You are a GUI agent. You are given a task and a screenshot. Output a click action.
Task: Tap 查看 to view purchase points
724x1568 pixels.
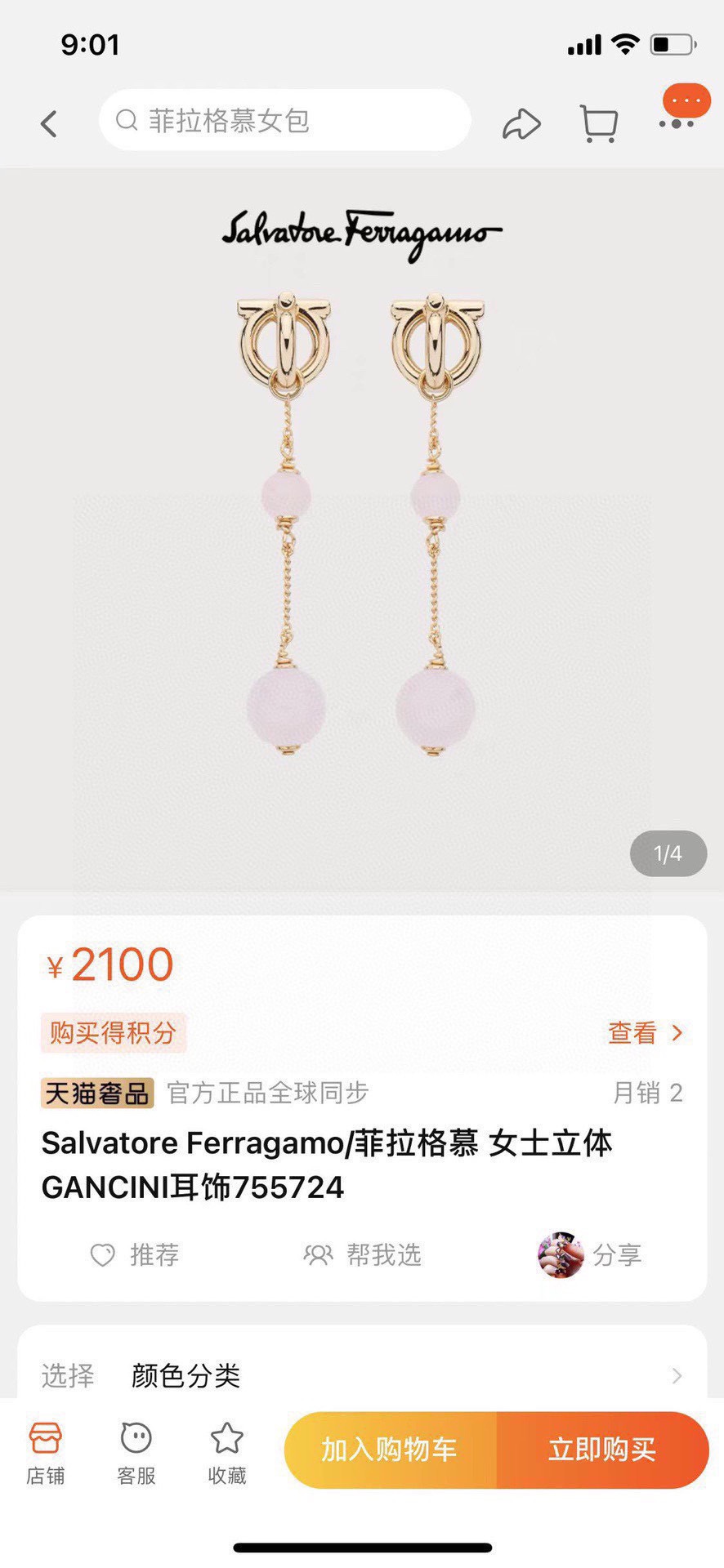click(644, 1033)
